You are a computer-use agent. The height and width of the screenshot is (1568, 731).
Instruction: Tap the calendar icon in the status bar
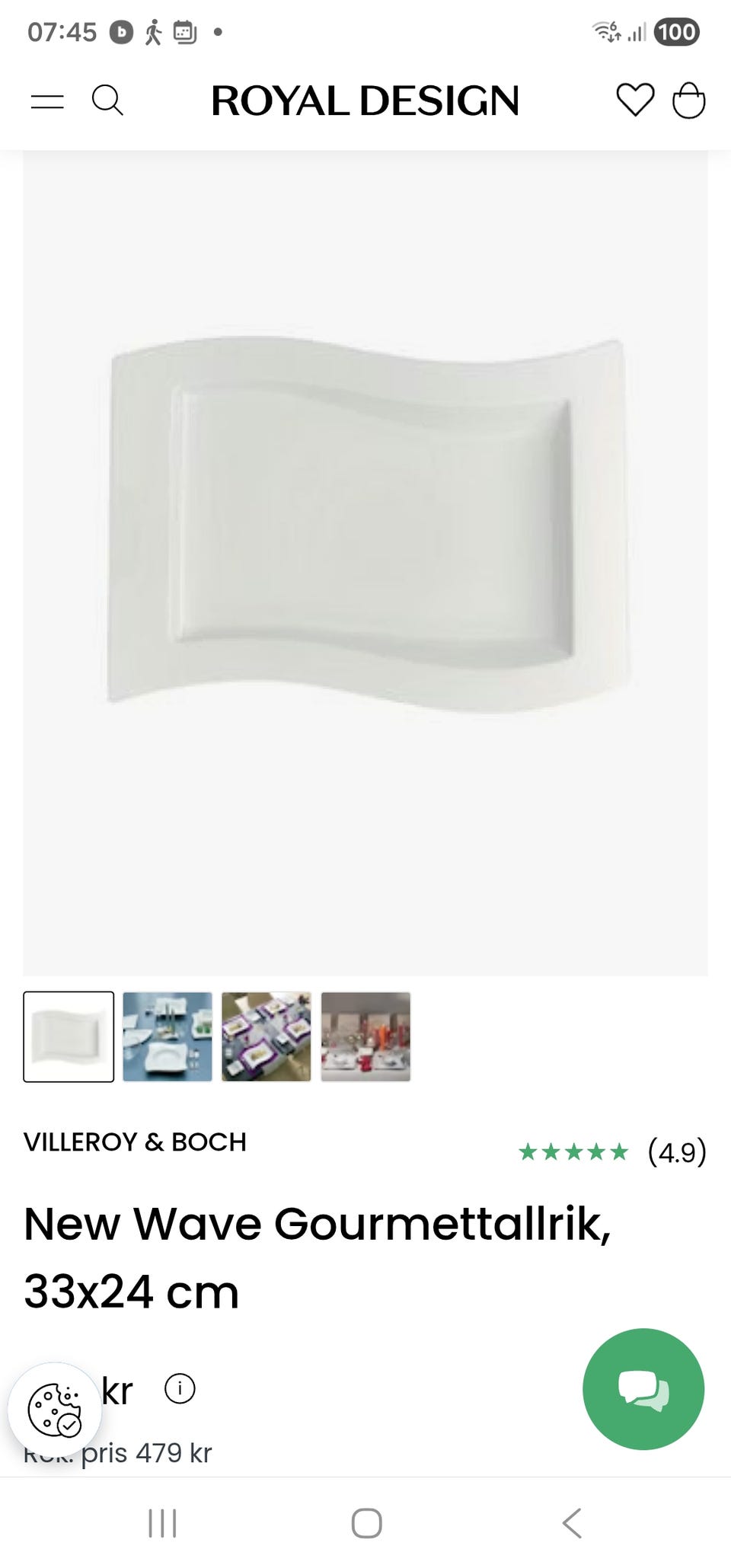pyautogui.click(x=183, y=30)
